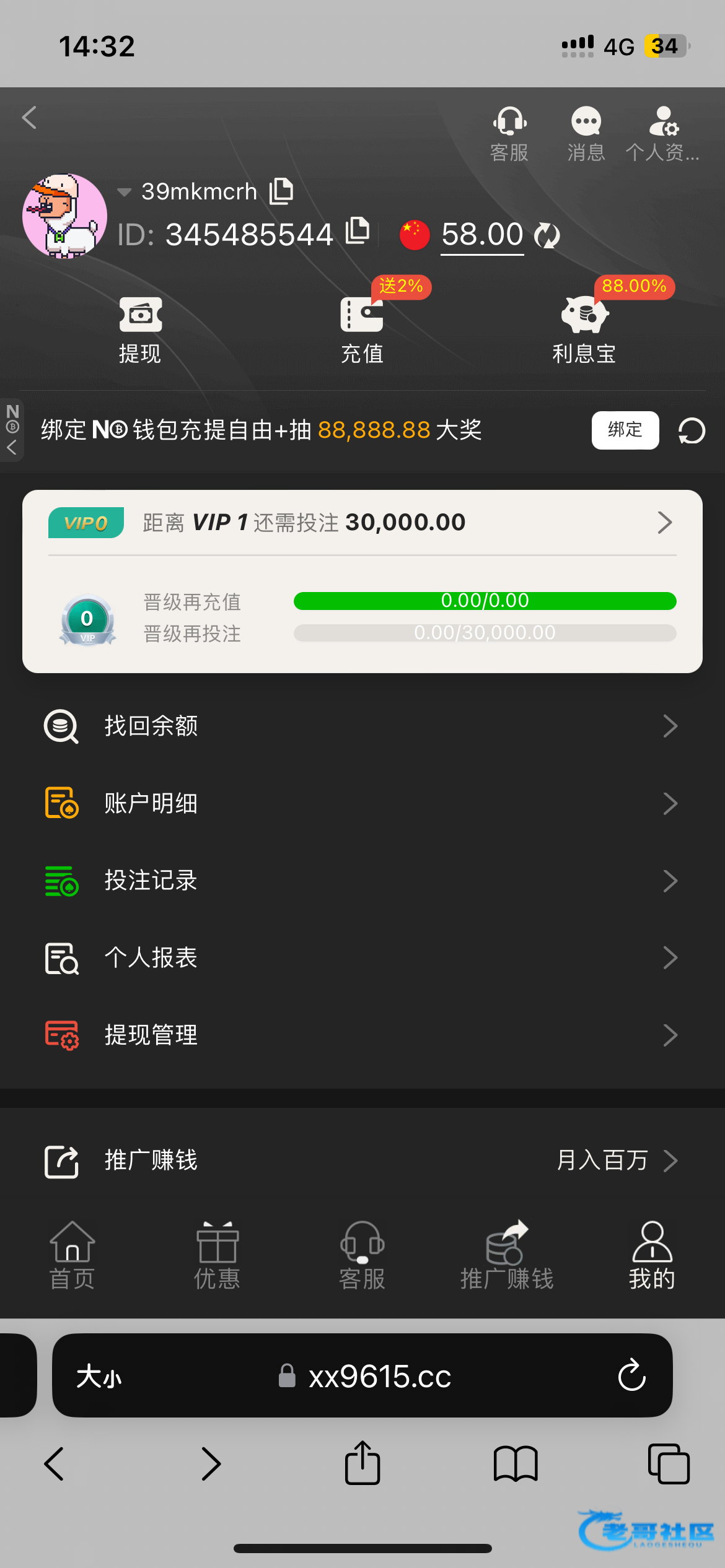Open 利息宝 interest savings
The width and height of the screenshot is (725, 1568).
pos(584,329)
